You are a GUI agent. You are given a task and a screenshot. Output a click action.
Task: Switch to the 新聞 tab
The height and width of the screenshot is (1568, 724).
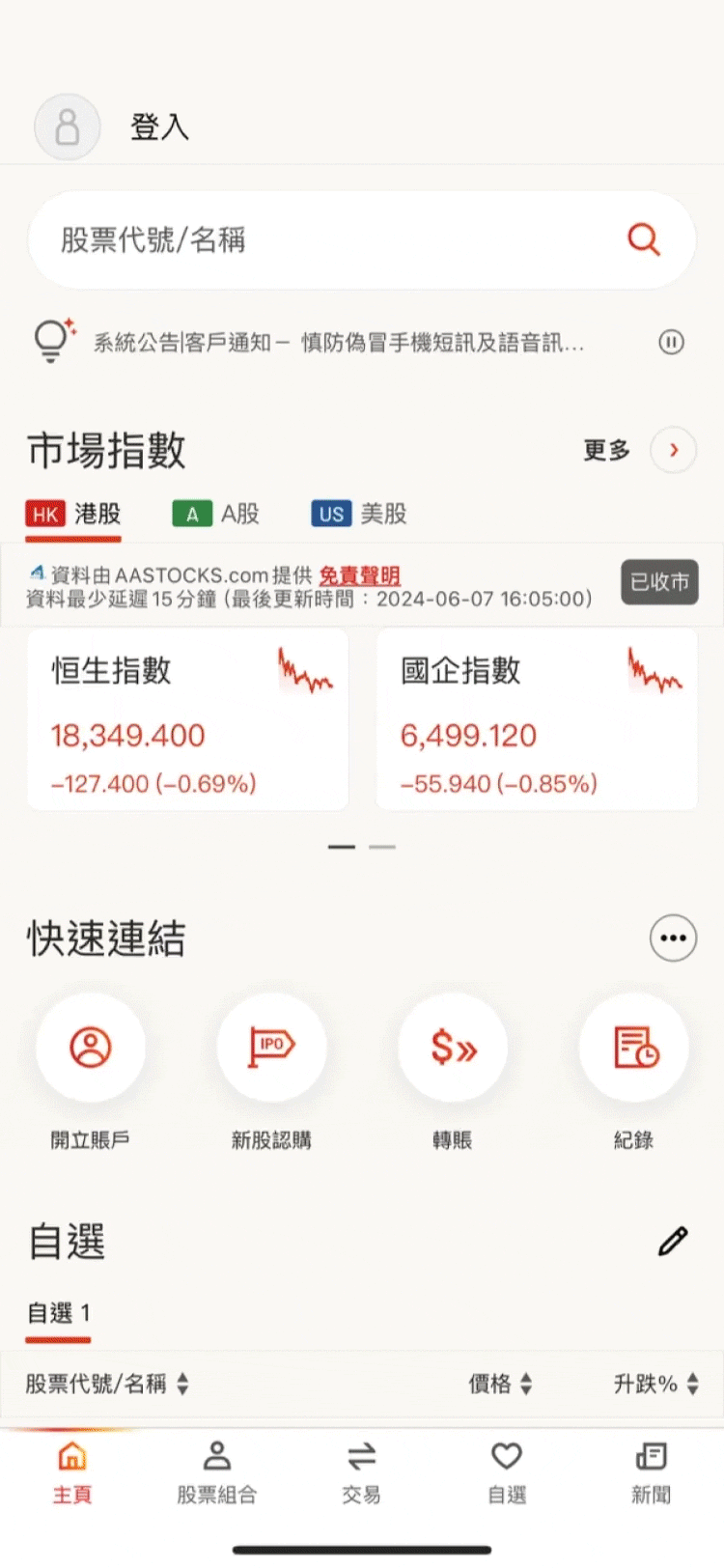[x=652, y=1473]
